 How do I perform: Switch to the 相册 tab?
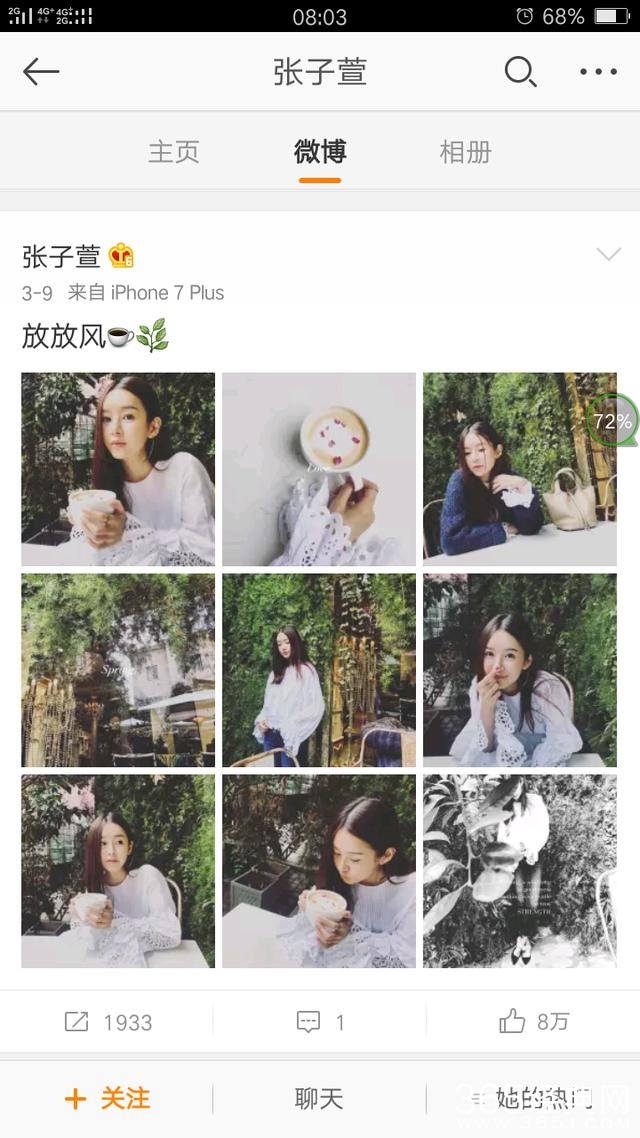click(x=465, y=152)
